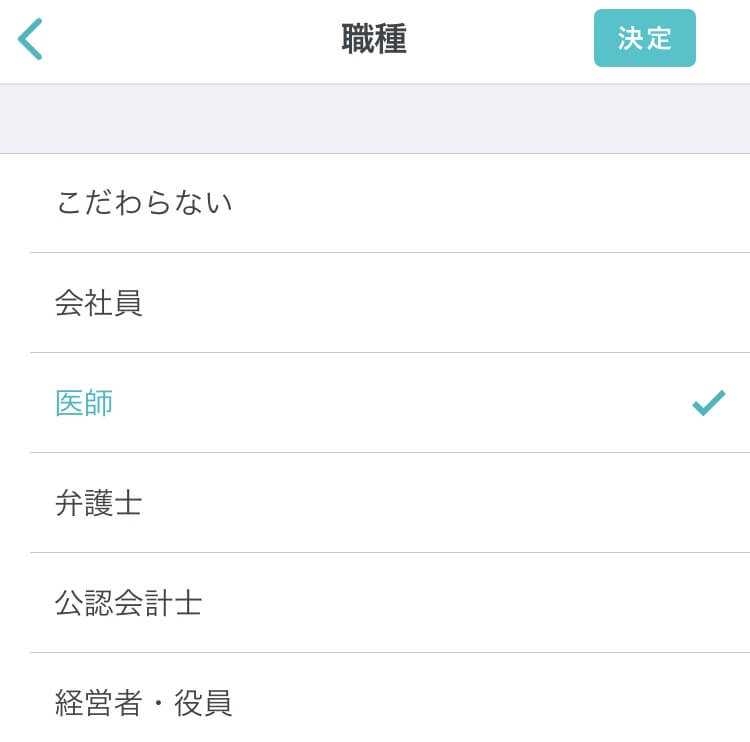Confirm selection with 決定 button
The image size is (750, 742).
coord(644,39)
